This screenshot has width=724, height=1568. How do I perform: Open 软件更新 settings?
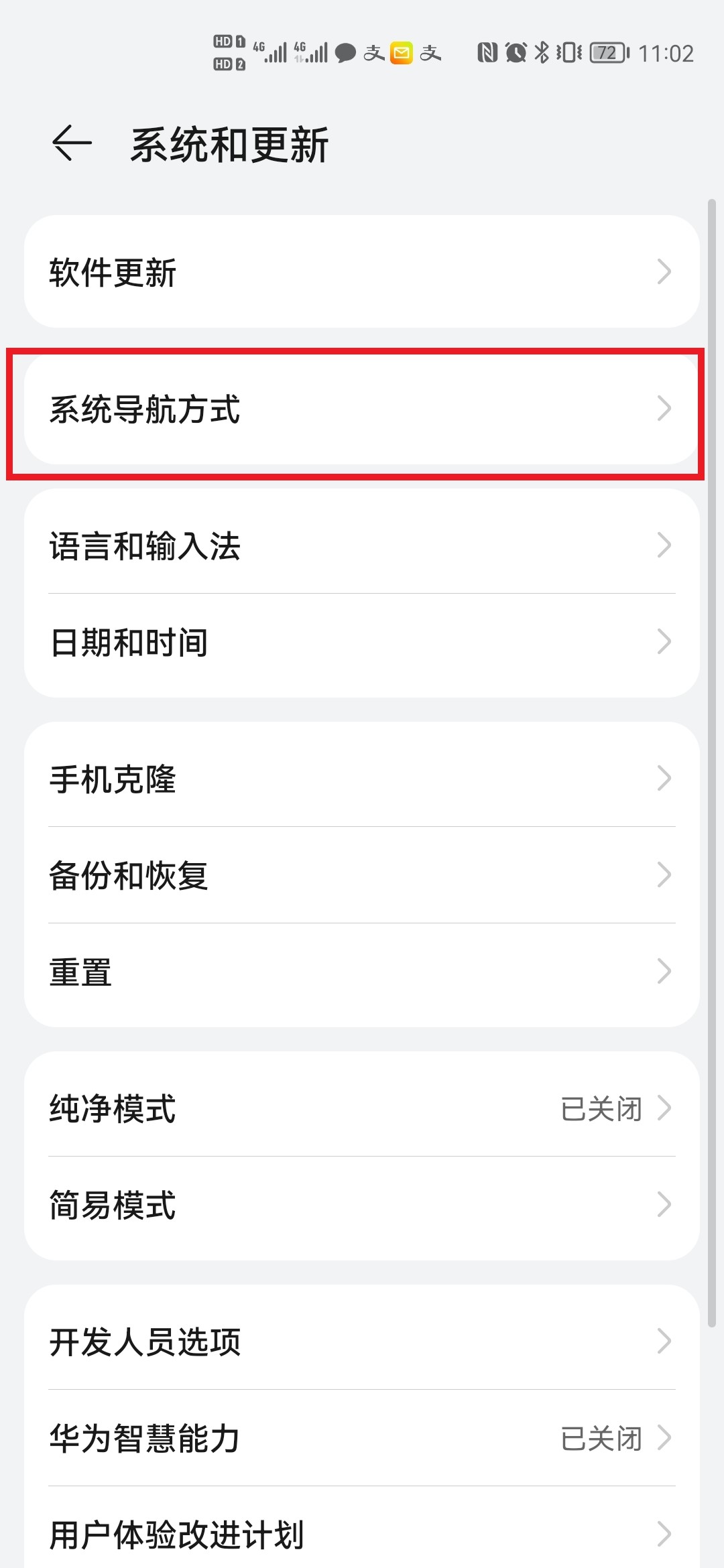point(362,271)
